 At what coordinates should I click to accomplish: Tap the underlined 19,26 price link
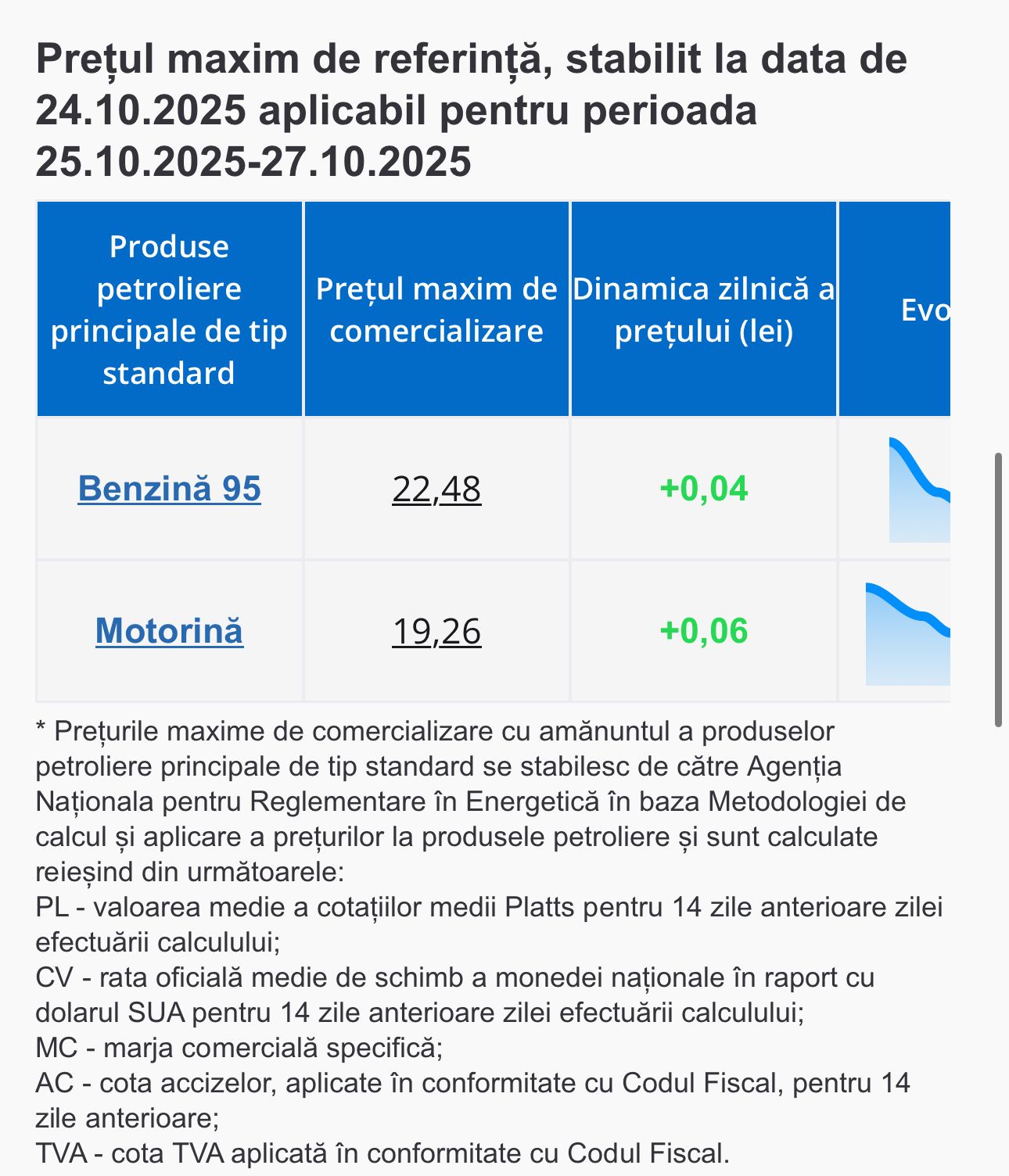pyautogui.click(x=436, y=631)
